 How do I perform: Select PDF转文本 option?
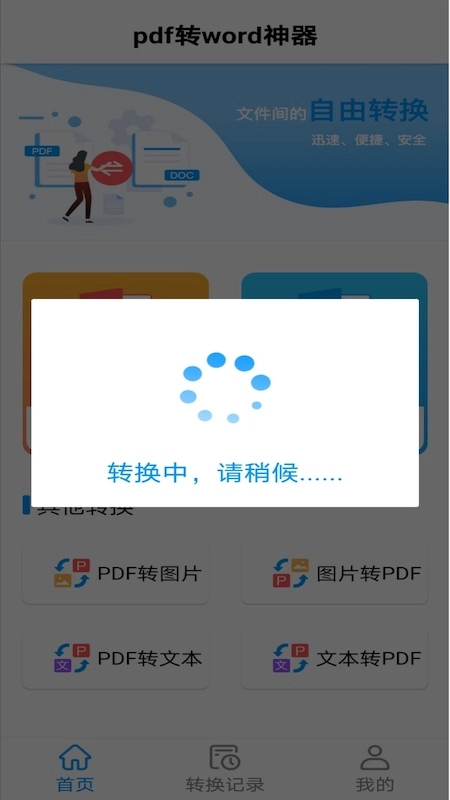click(x=116, y=658)
